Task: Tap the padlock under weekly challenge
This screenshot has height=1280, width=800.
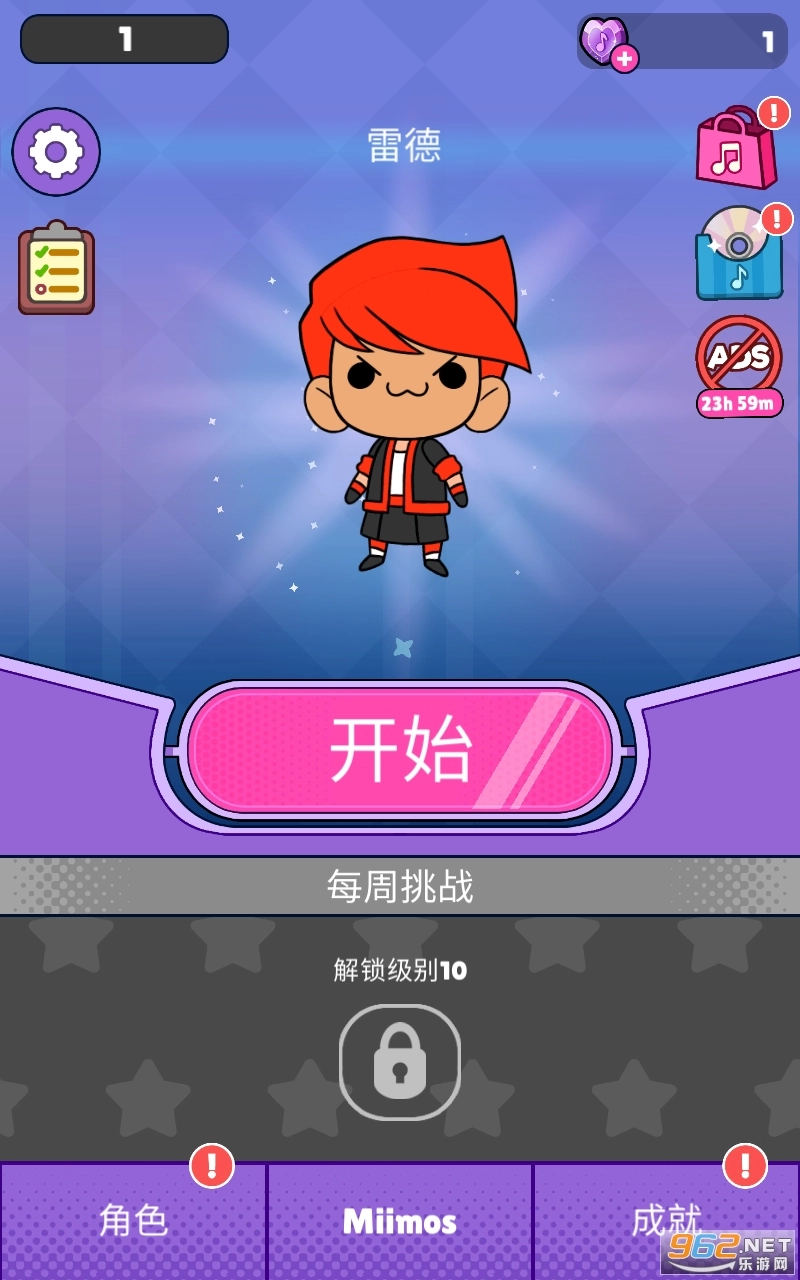Action: coord(400,1060)
